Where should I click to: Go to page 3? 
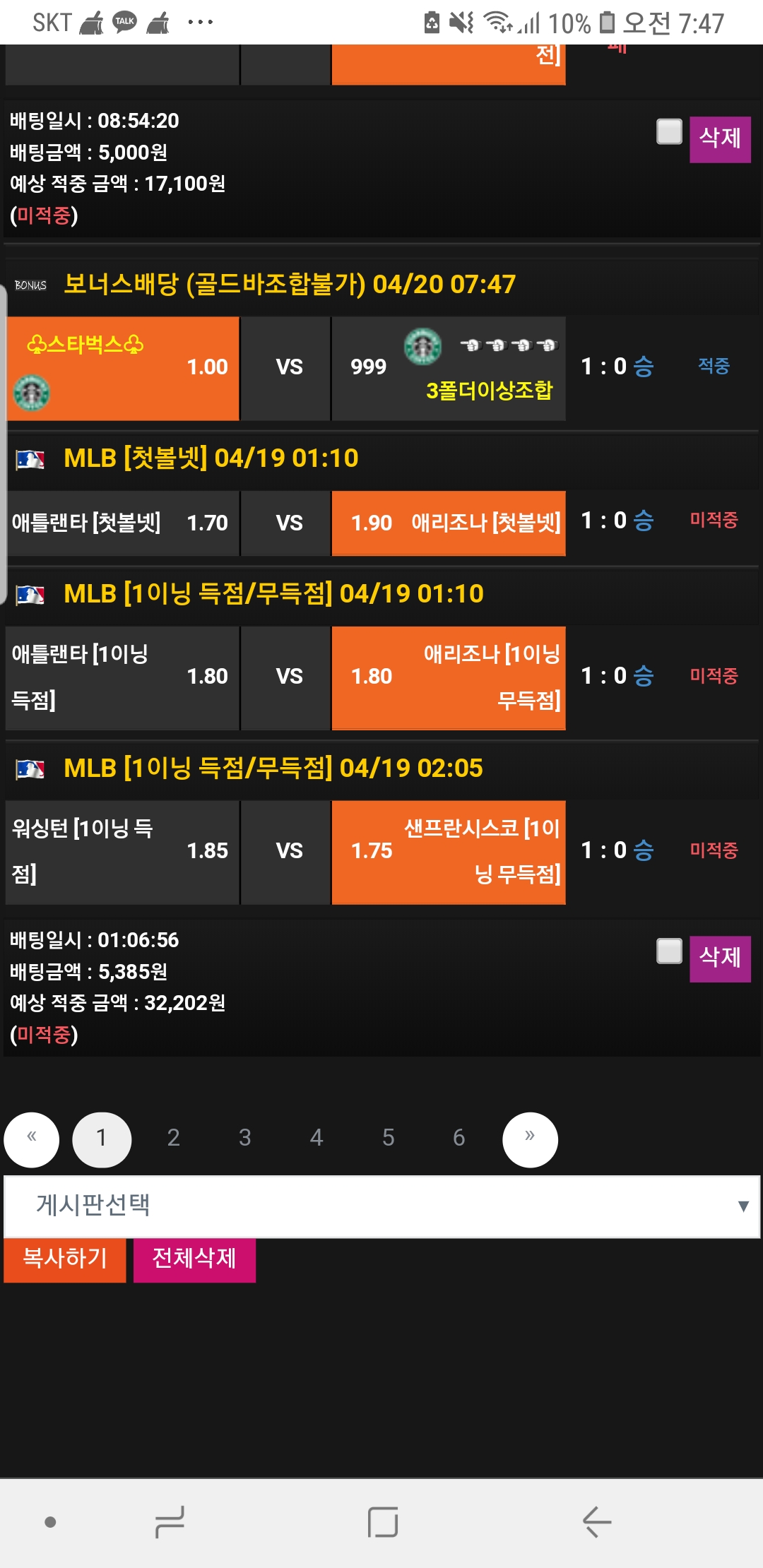pyautogui.click(x=244, y=1138)
